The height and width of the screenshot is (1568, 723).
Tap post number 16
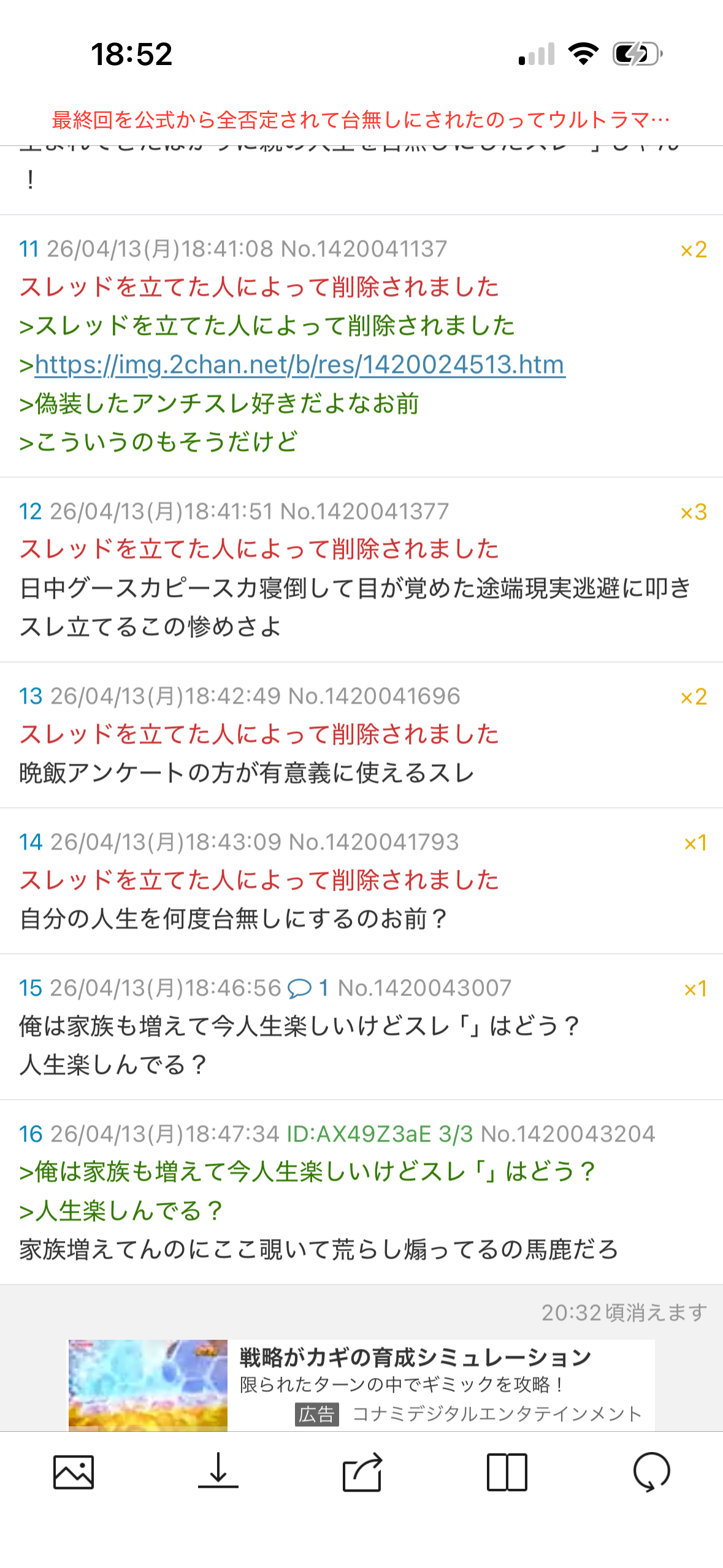[x=31, y=1134]
